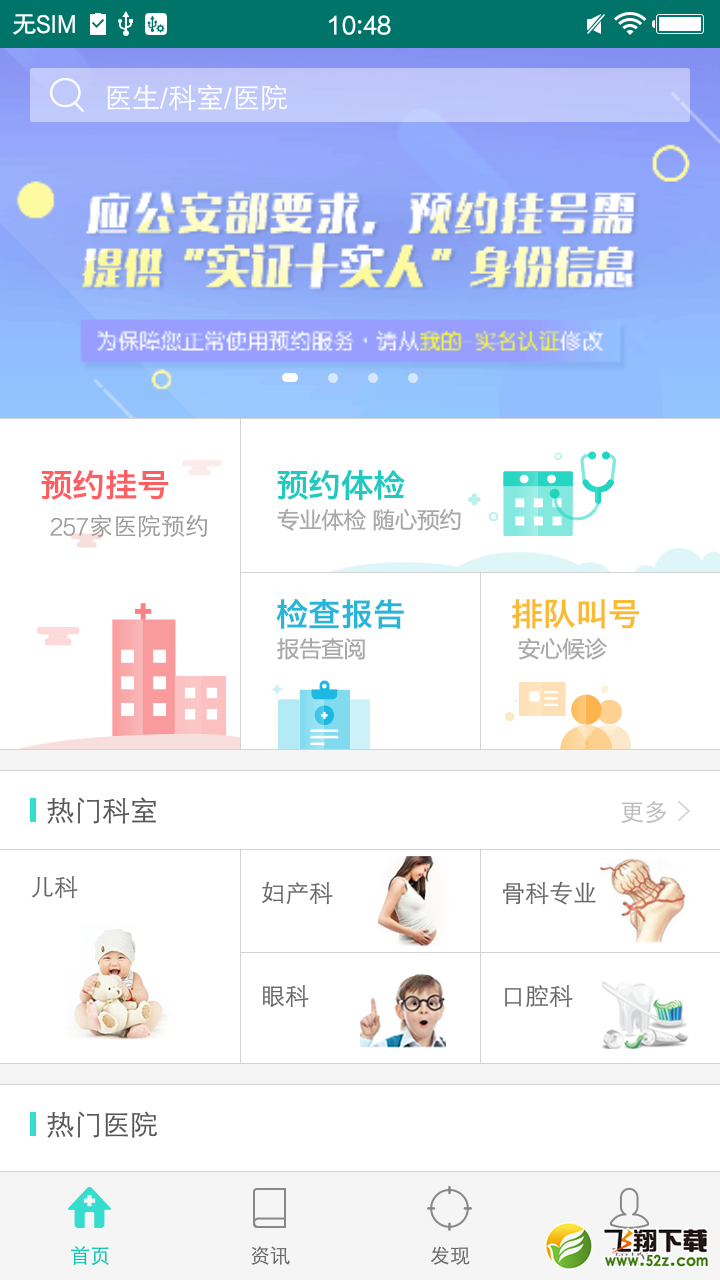View 检查报告 report lookup
This screenshot has height=1280, width=720.
[360, 661]
